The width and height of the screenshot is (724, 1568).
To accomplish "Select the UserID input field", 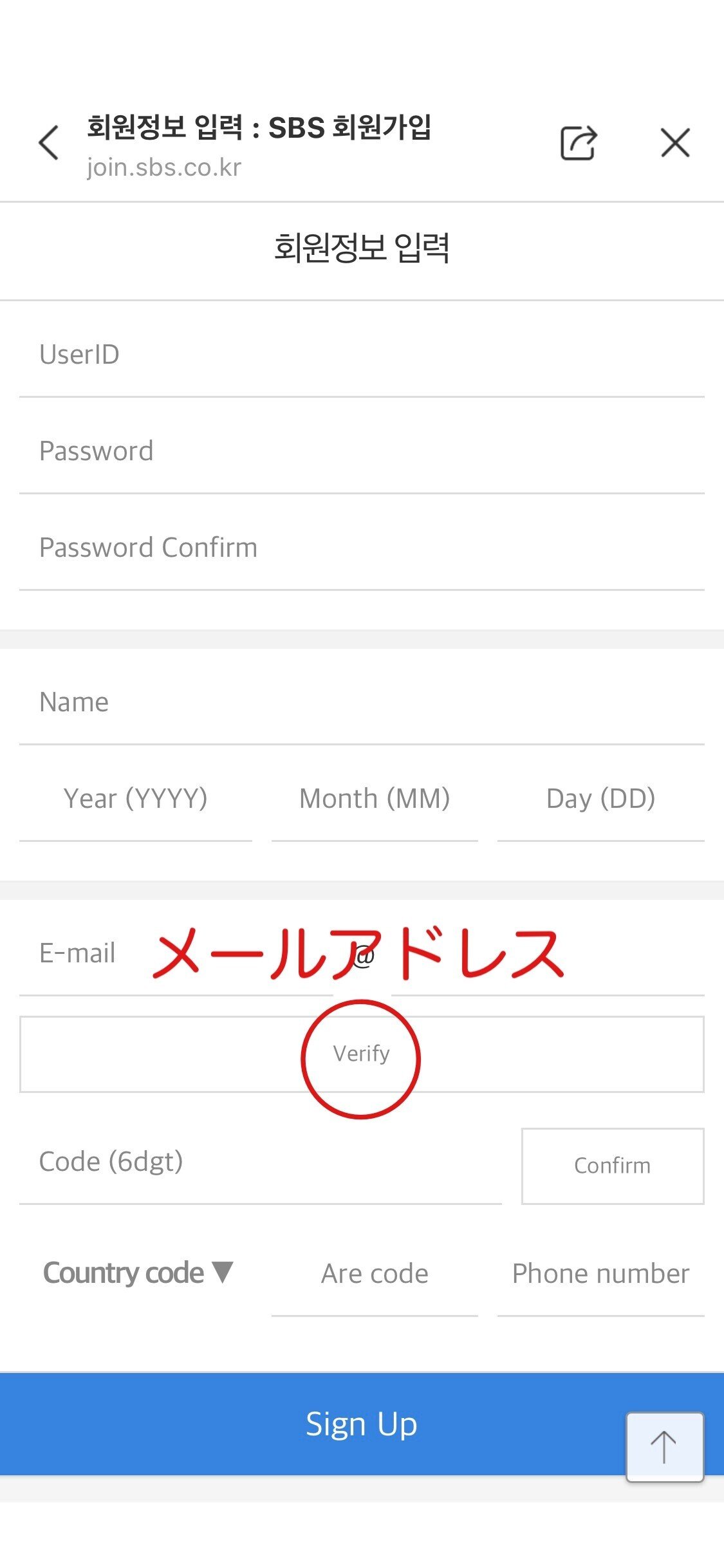I will 257,354.
